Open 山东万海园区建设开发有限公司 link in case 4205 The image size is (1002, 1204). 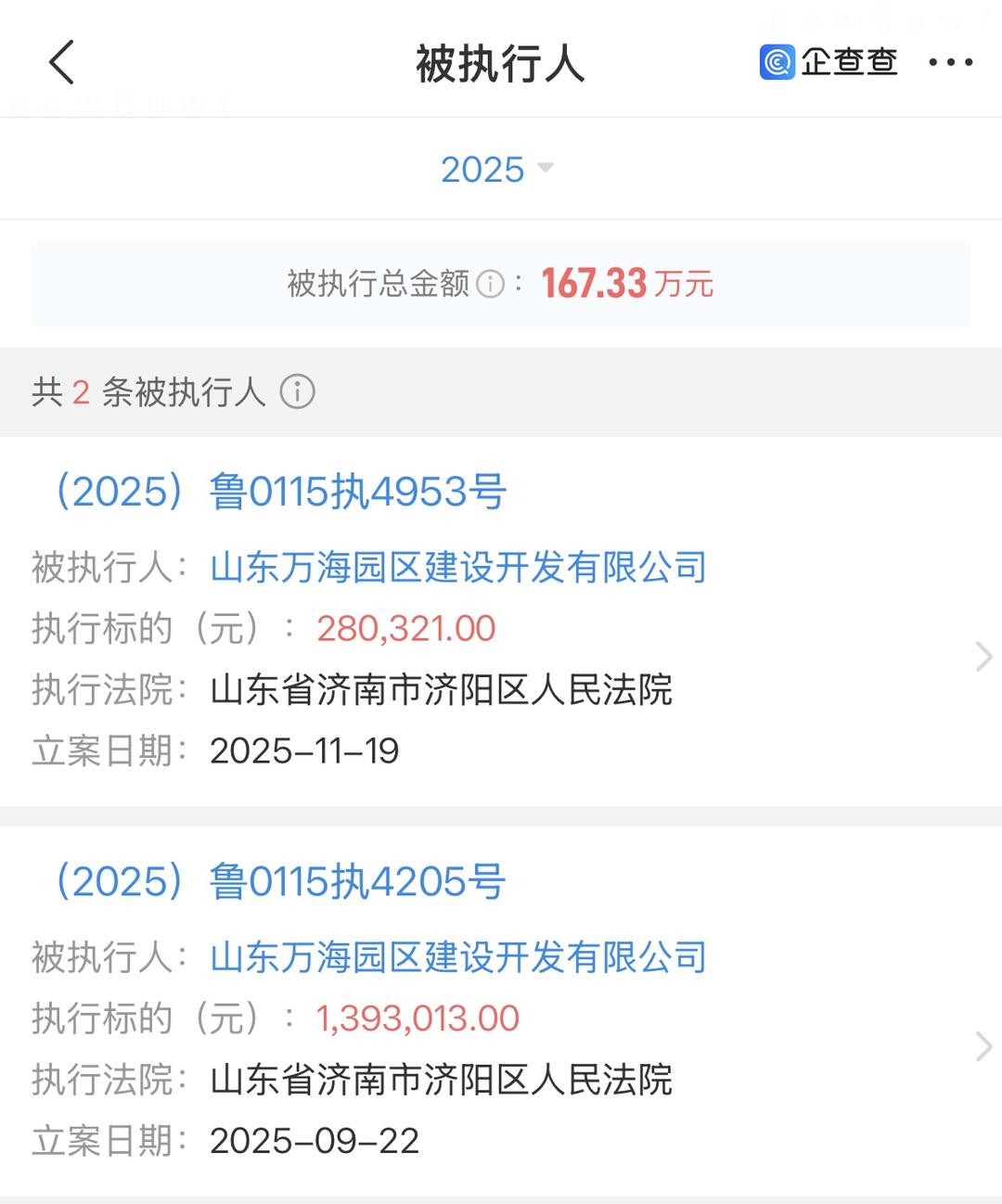pyautogui.click(x=458, y=956)
